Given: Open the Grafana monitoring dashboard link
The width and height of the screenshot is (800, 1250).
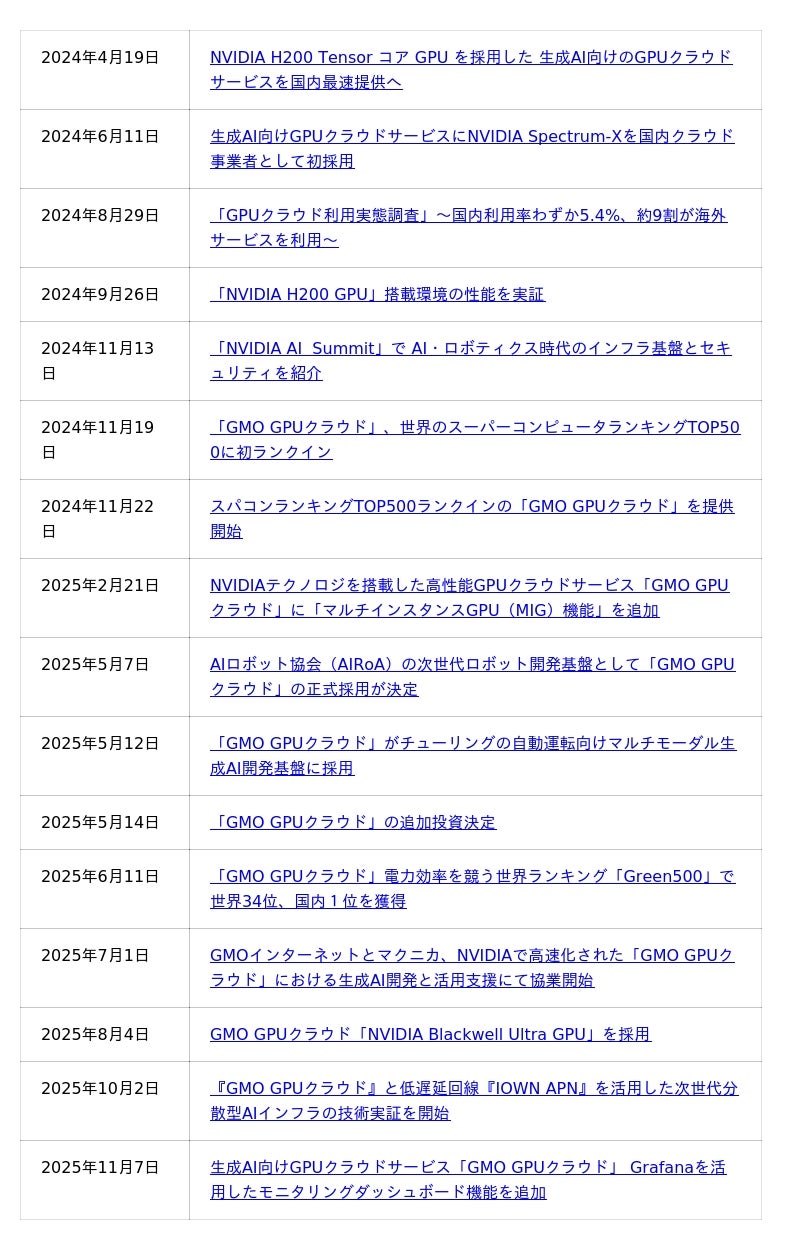Looking at the screenshot, I should (467, 1168).
